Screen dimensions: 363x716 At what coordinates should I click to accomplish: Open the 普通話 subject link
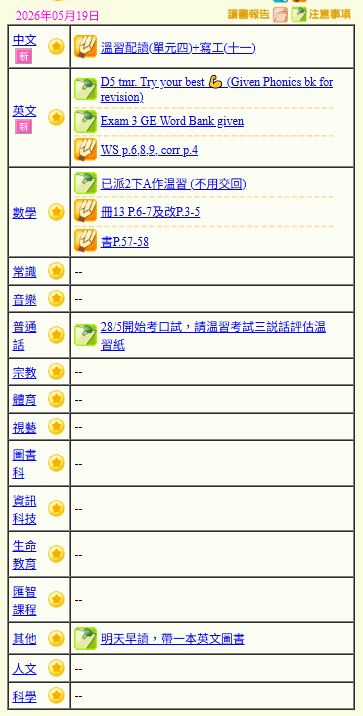24,336
